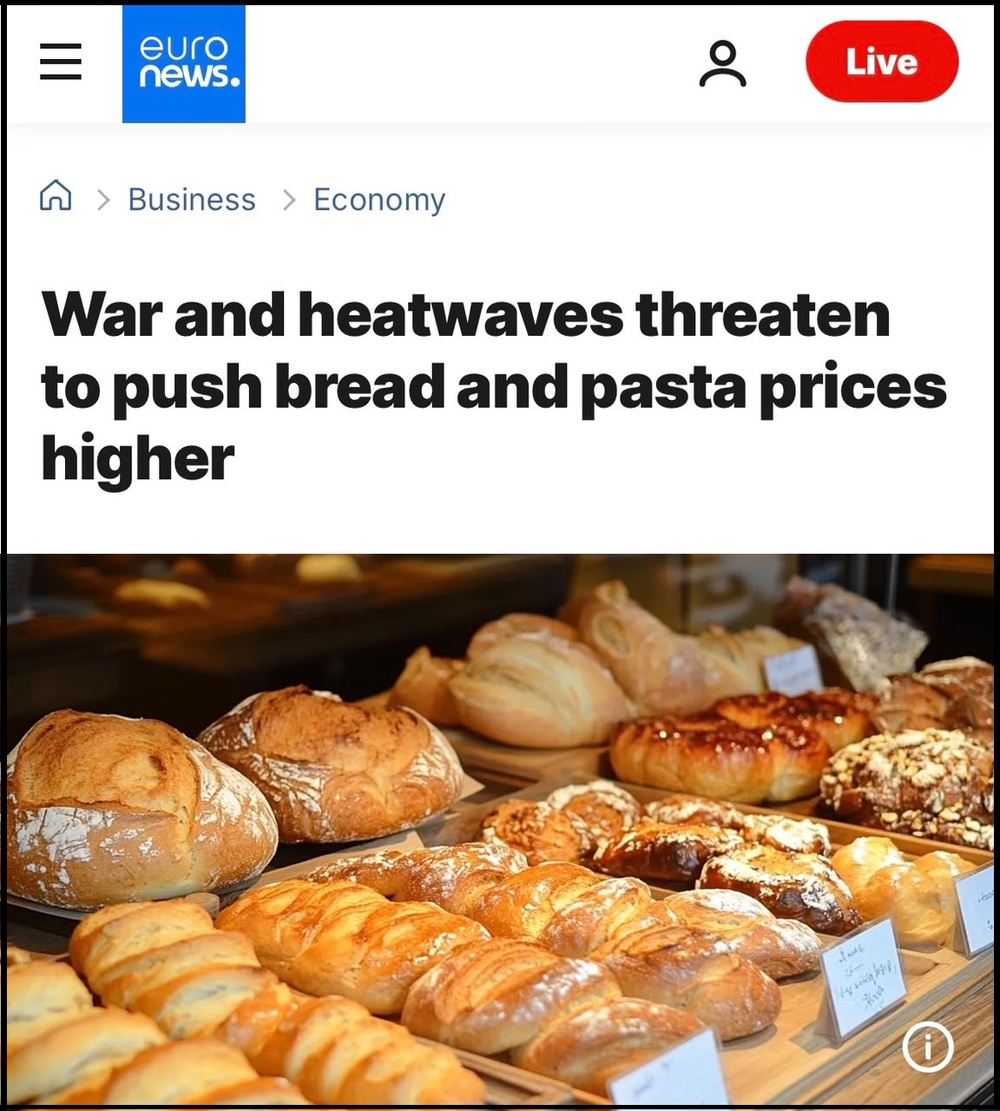Open the Business breadcrumb link

pos(191,199)
